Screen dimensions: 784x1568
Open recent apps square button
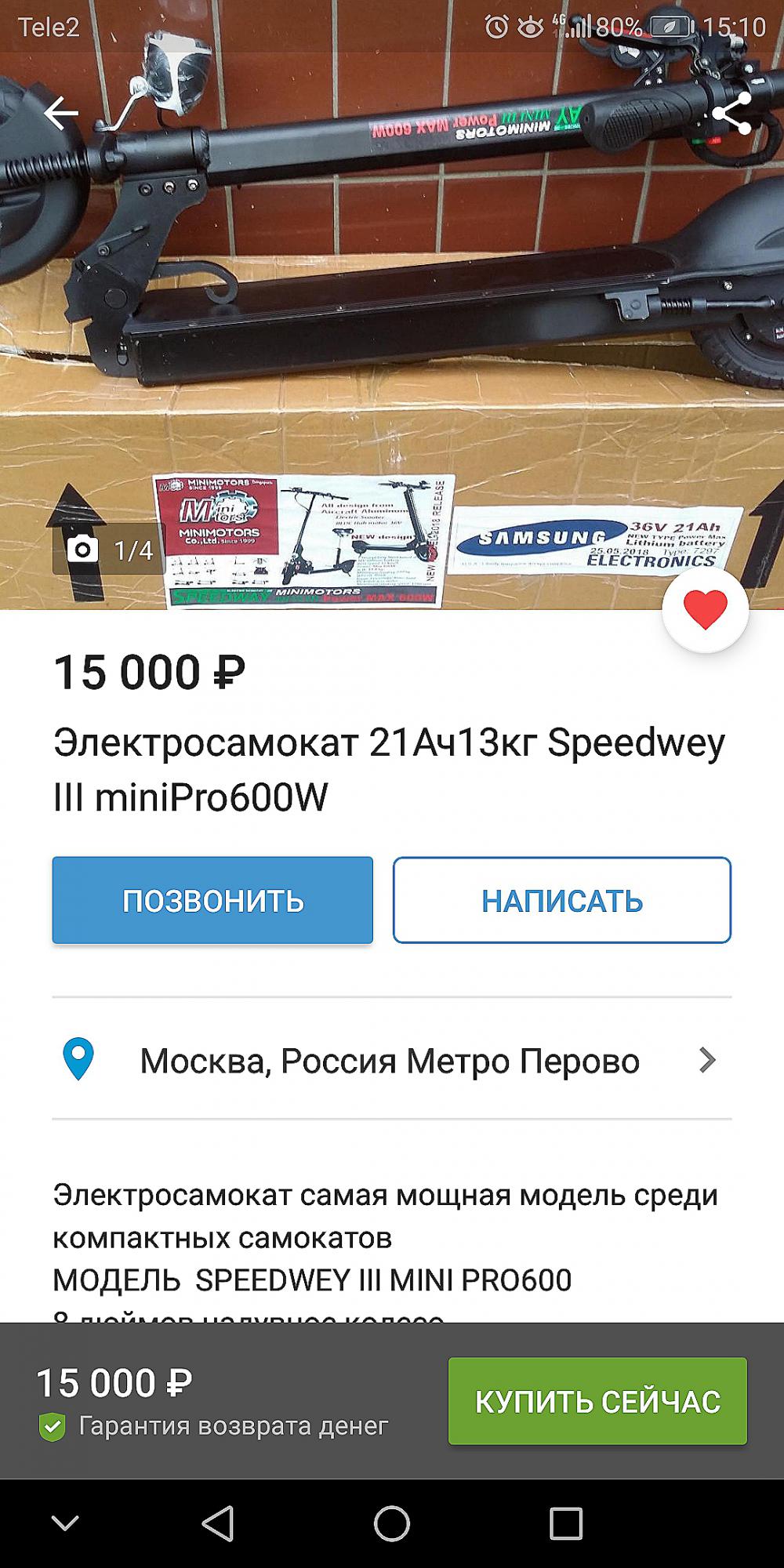point(566,1524)
